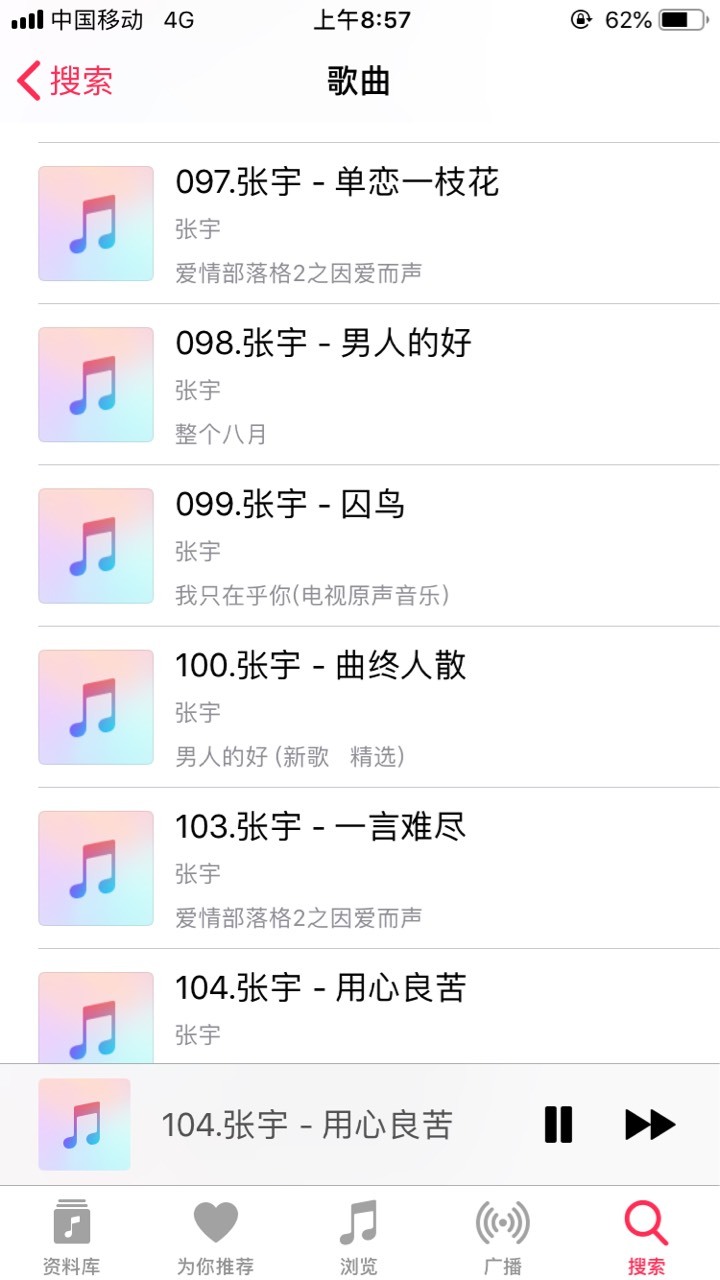The height and width of the screenshot is (1280, 720).
Task: Play song 099.张宇 - 囚鸟
Action: [378, 546]
